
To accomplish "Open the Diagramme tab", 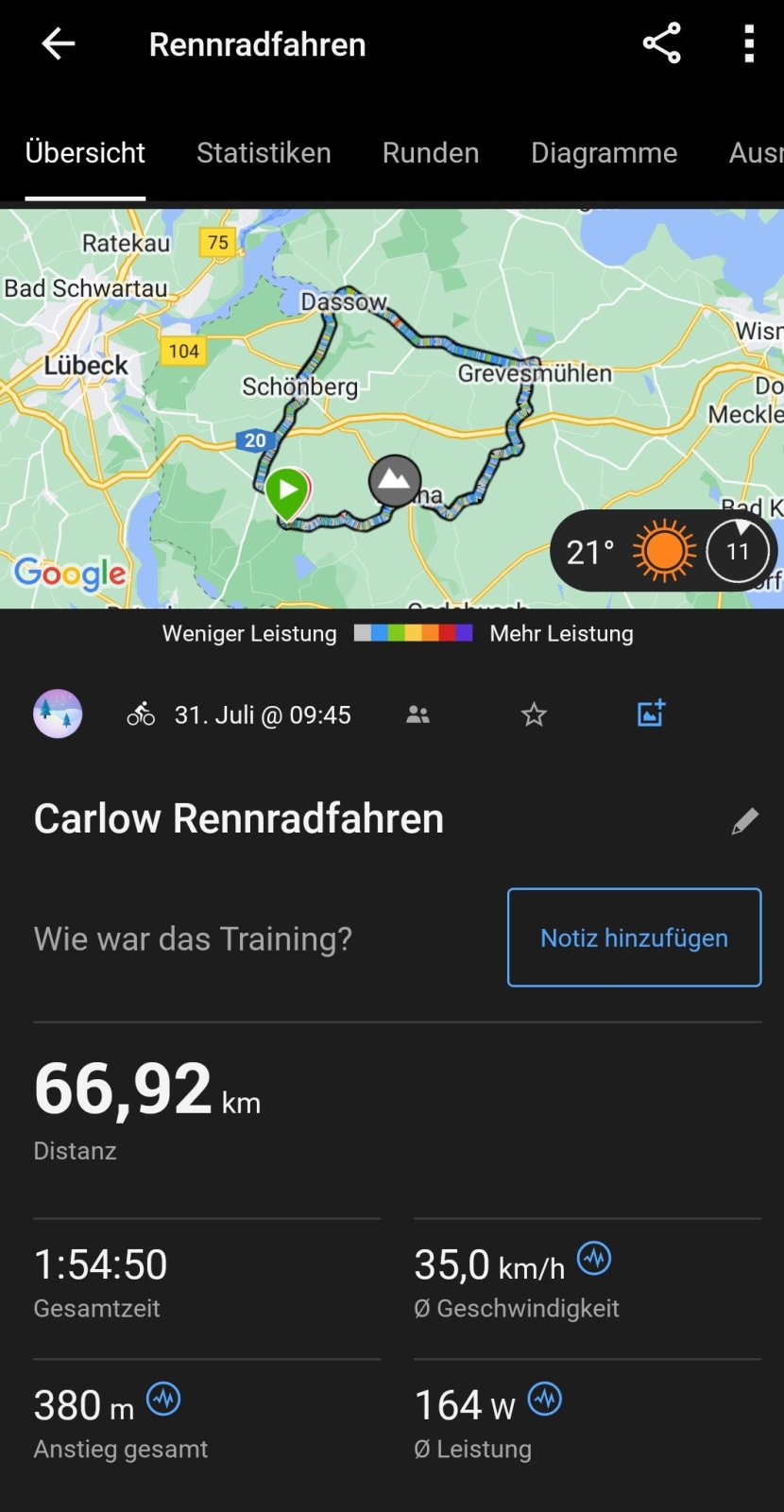I will click(x=604, y=153).
